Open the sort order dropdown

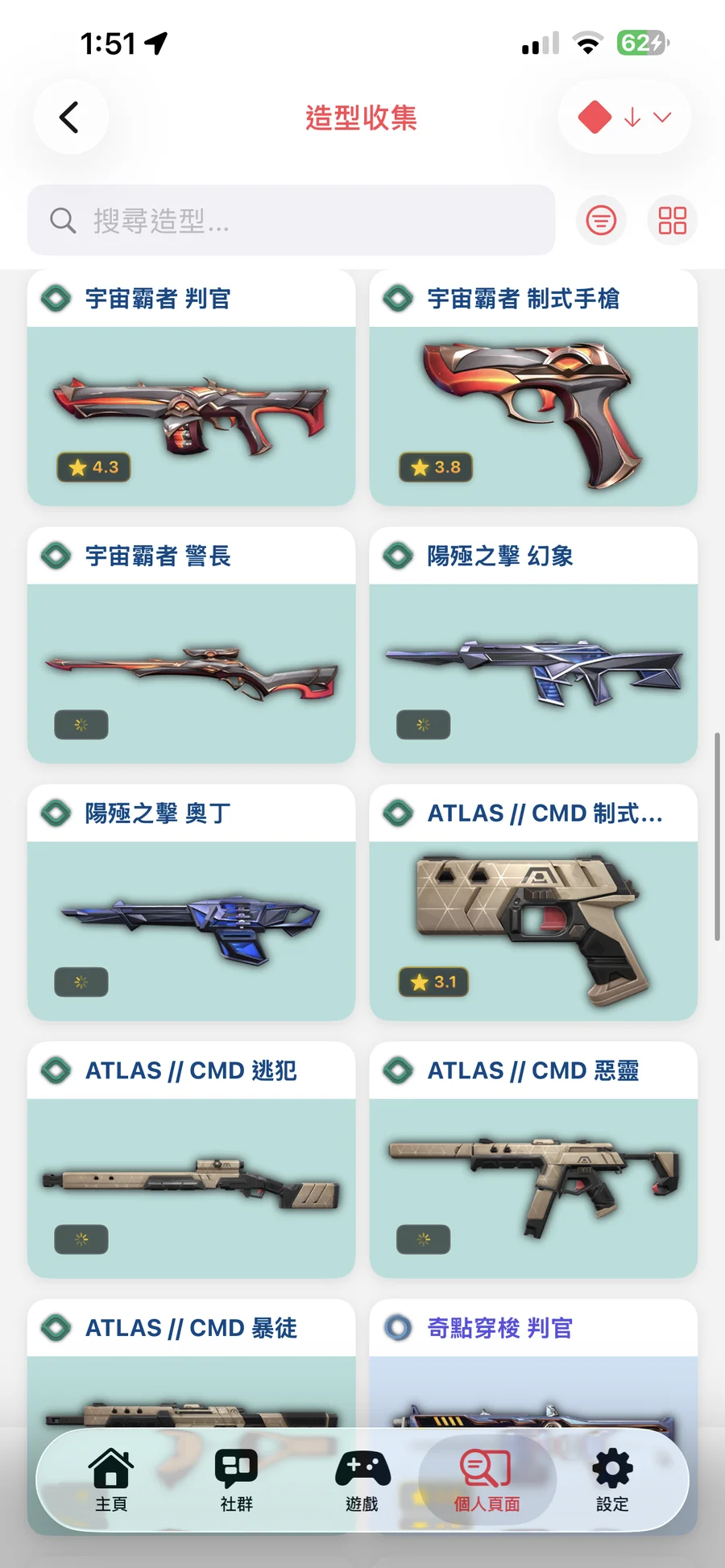point(624,118)
